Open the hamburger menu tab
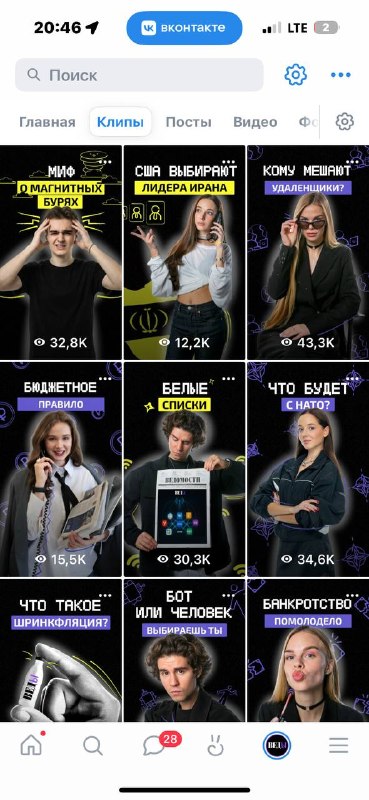Image resolution: width=369 pixels, height=800 pixels. [x=338, y=746]
